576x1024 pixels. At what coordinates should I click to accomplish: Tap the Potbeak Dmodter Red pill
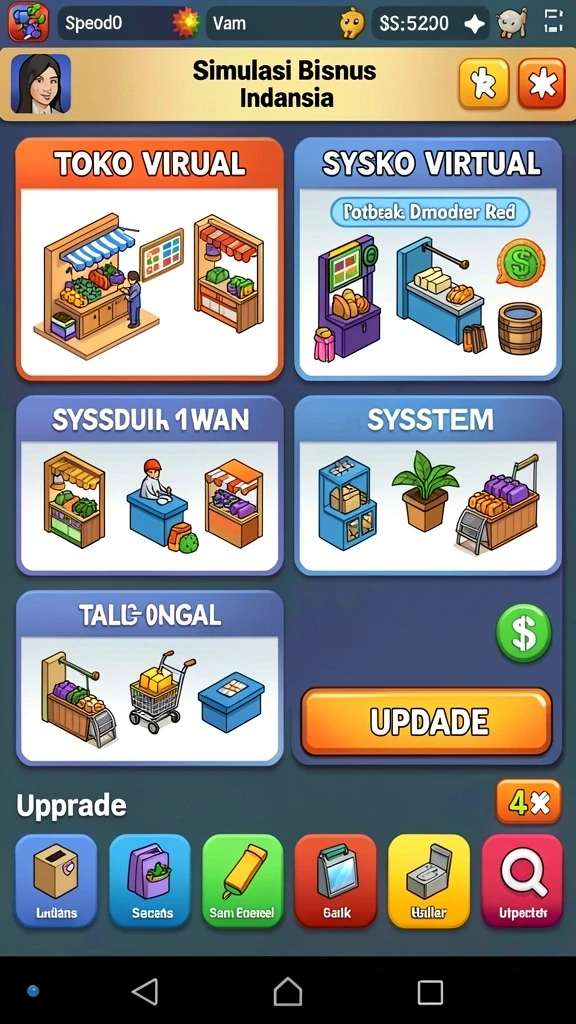[x=430, y=212]
